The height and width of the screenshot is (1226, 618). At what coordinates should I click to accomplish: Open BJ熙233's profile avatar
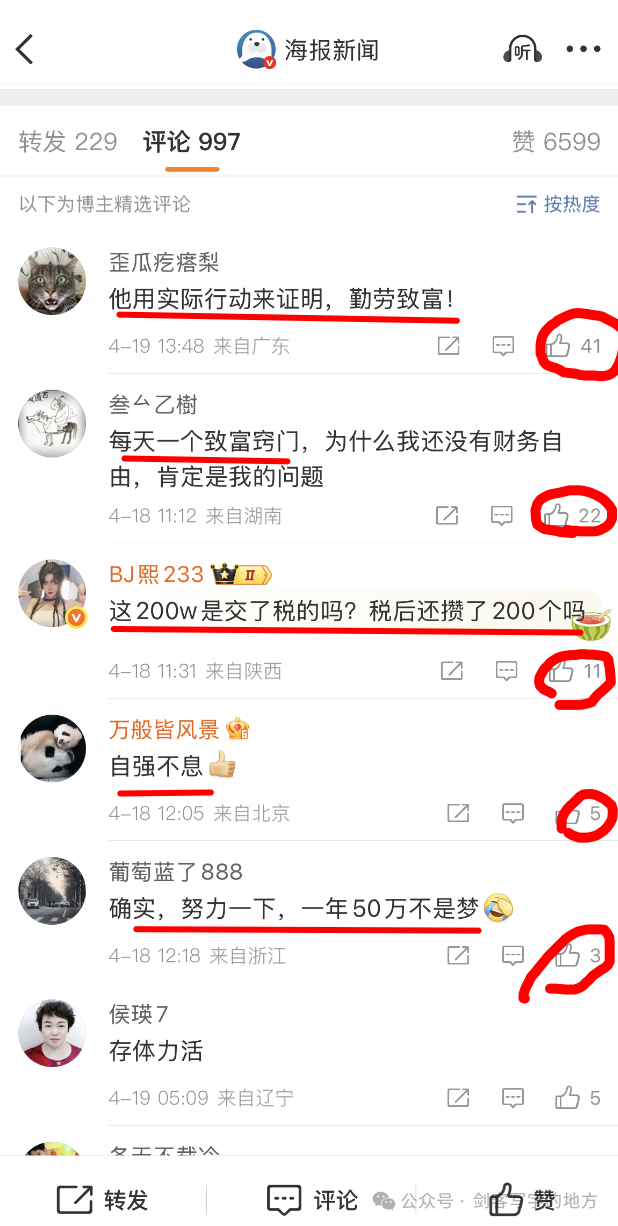pos(52,594)
